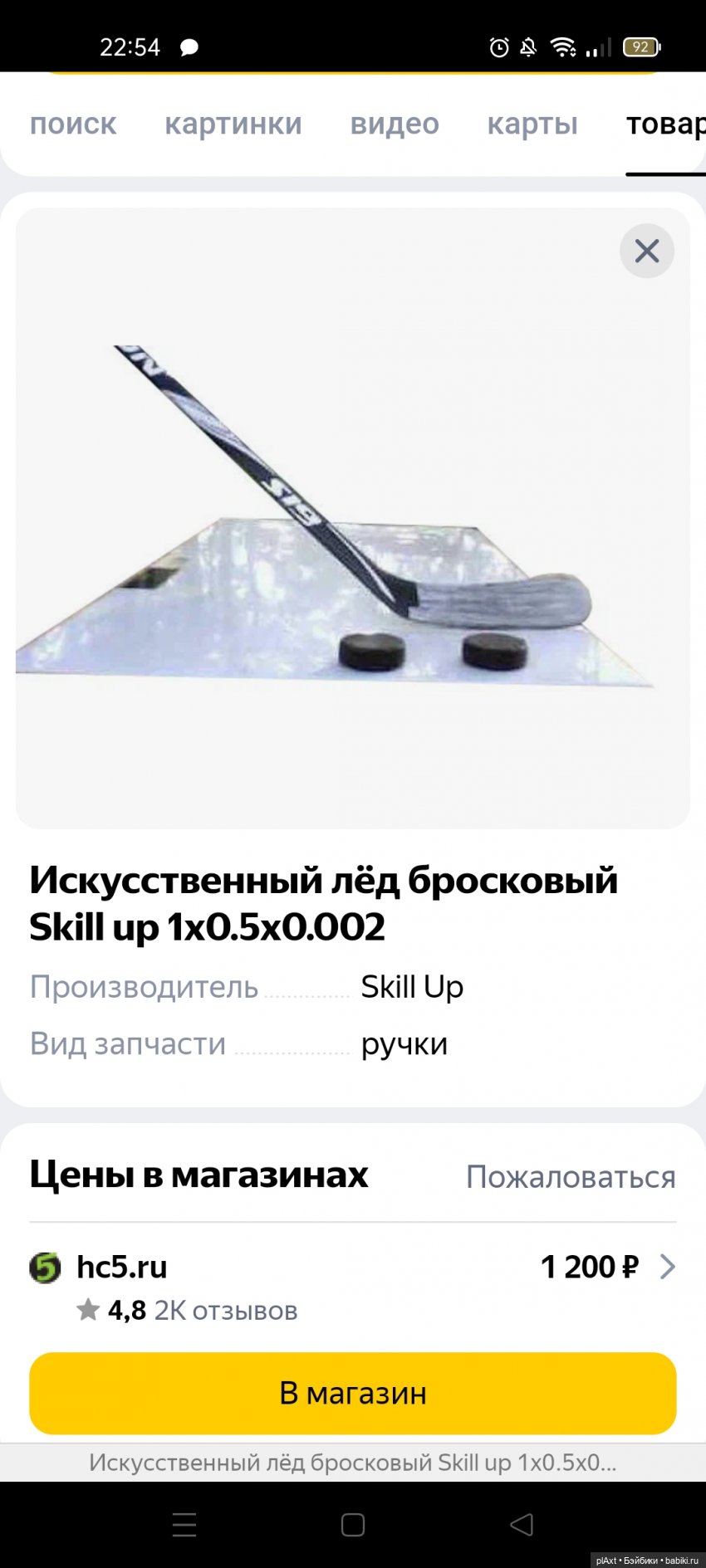Select the товары tab
This screenshot has width=706, height=1568.
(x=666, y=124)
